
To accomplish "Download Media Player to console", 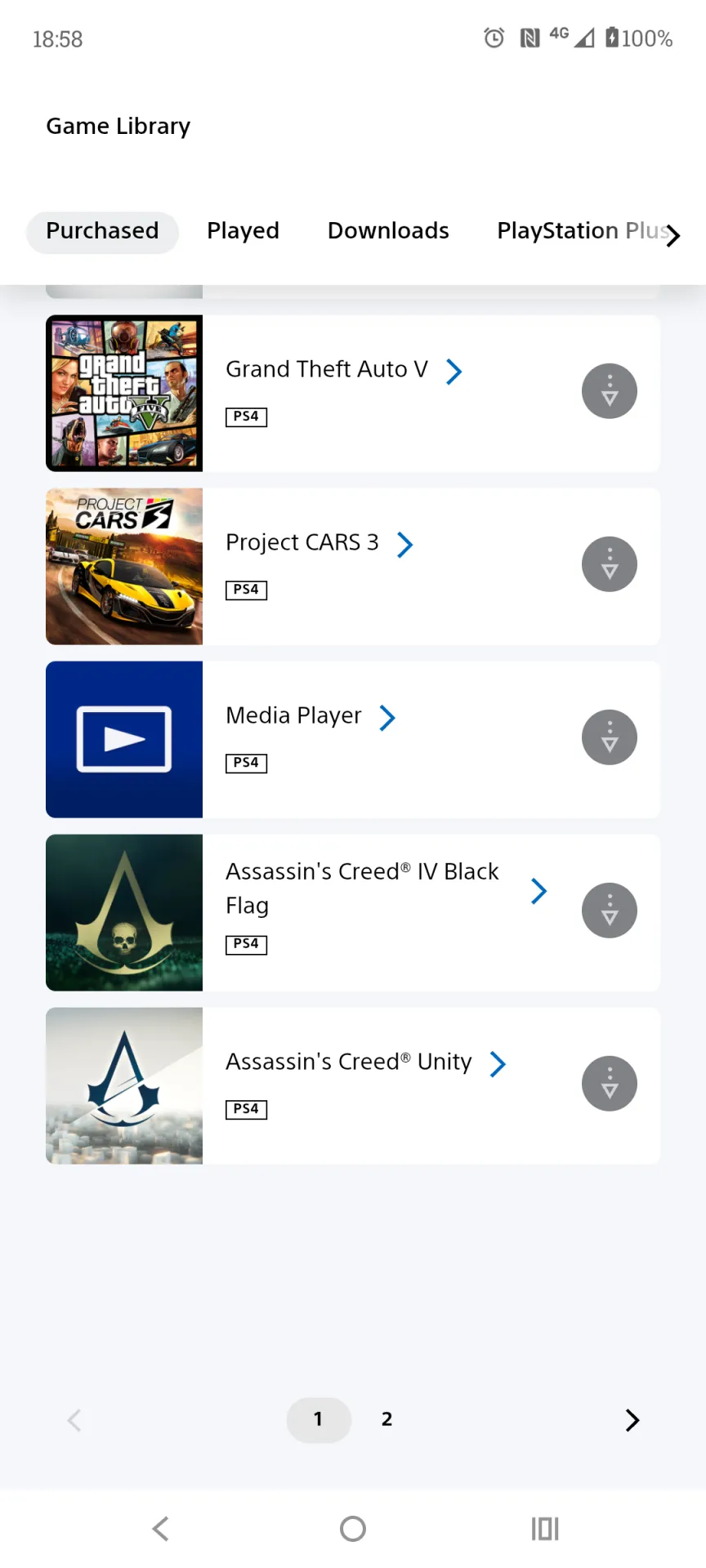I will [x=610, y=737].
